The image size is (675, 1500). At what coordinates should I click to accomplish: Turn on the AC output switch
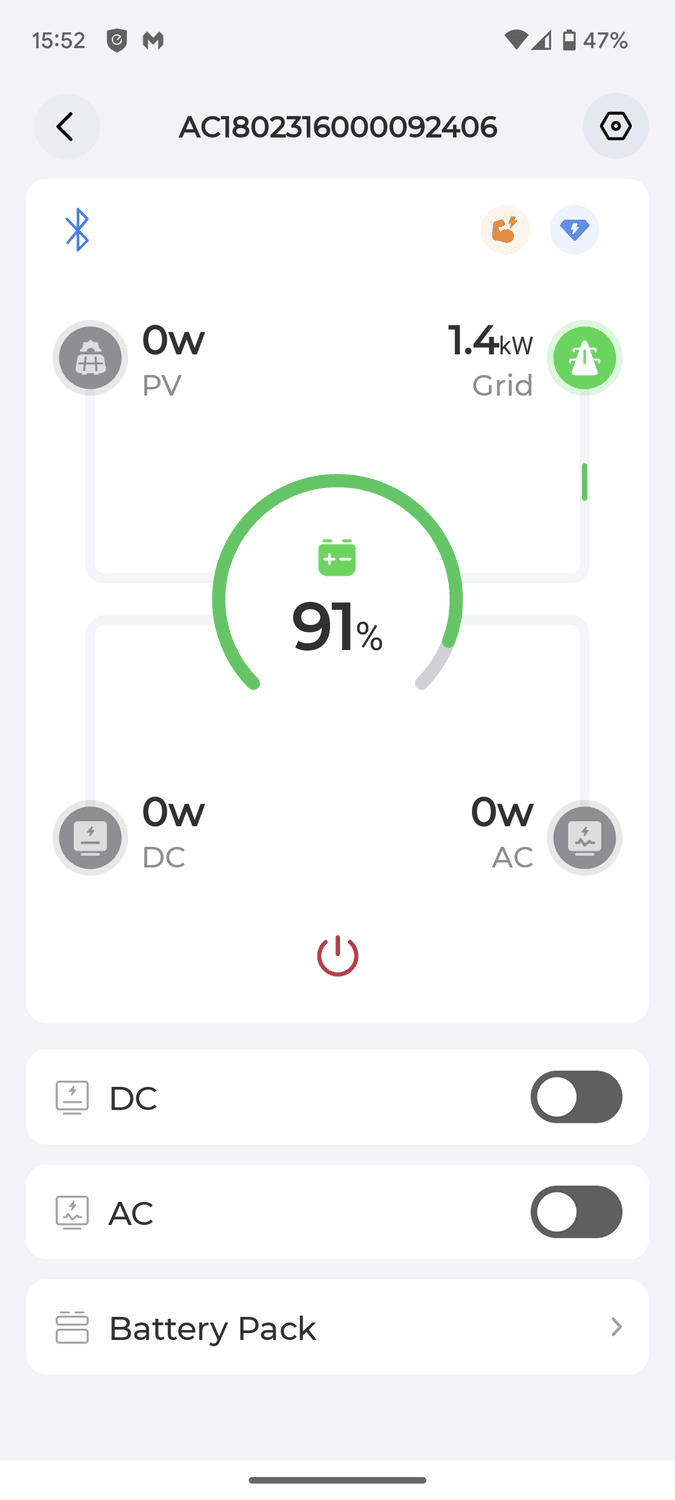tap(576, 1212)
